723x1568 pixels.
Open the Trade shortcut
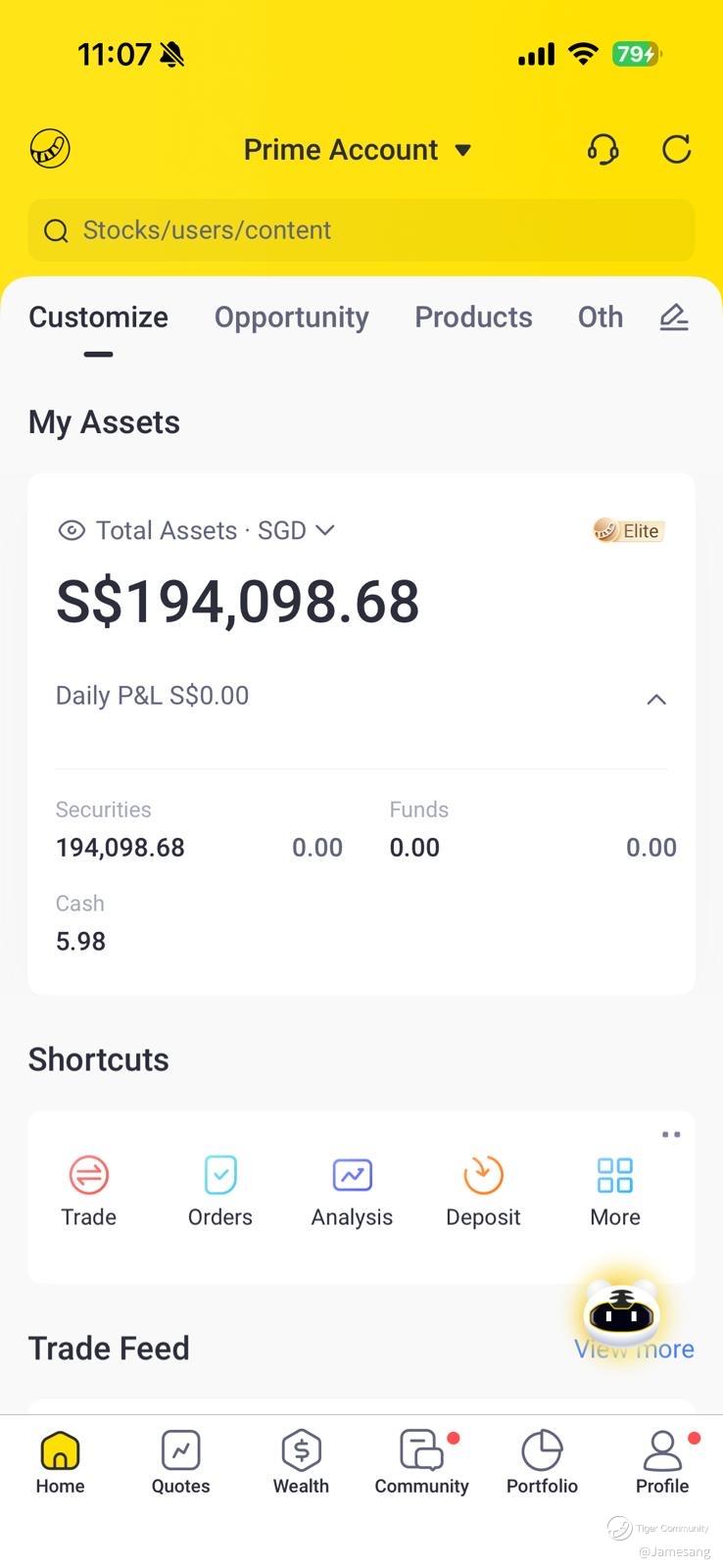point(89,1190)
